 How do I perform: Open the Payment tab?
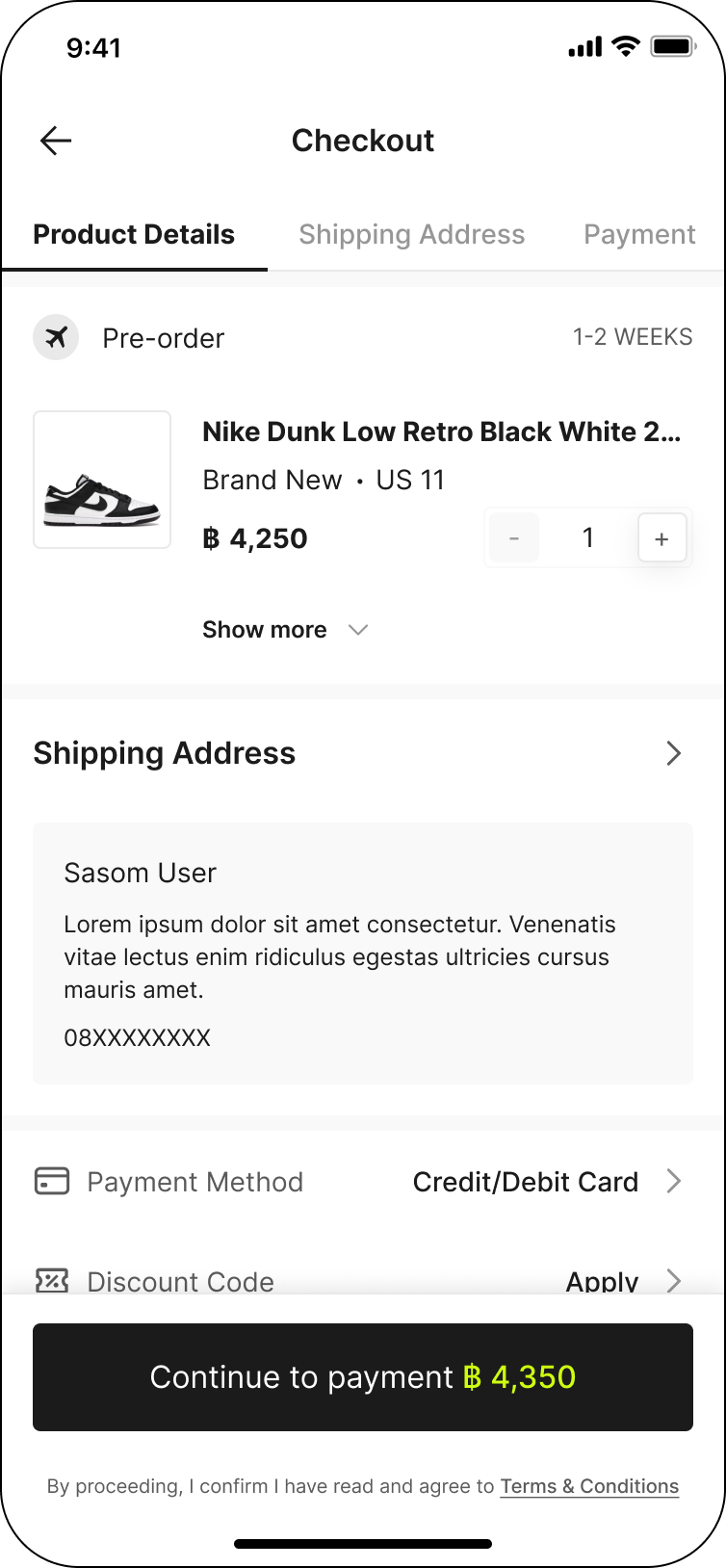click(x=639, y=234)
